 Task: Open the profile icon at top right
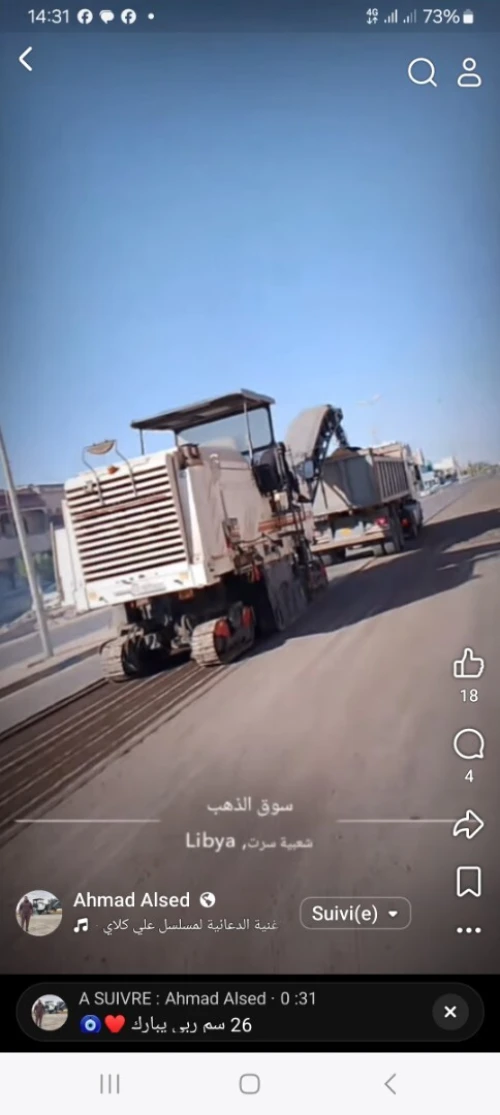tap(469, 72)
